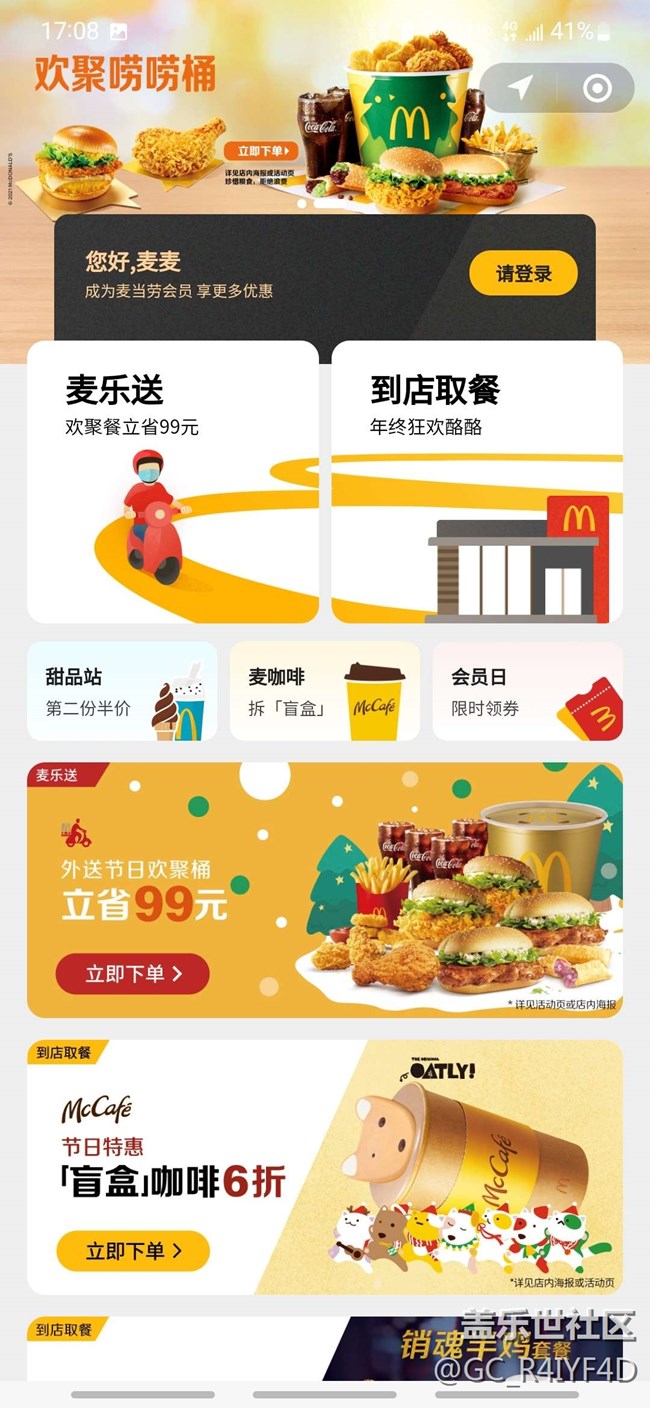The width and height of the screenshot is (650, 1408).
Task: Open 会员日 coupon tile
Action: tap(527, 691)
